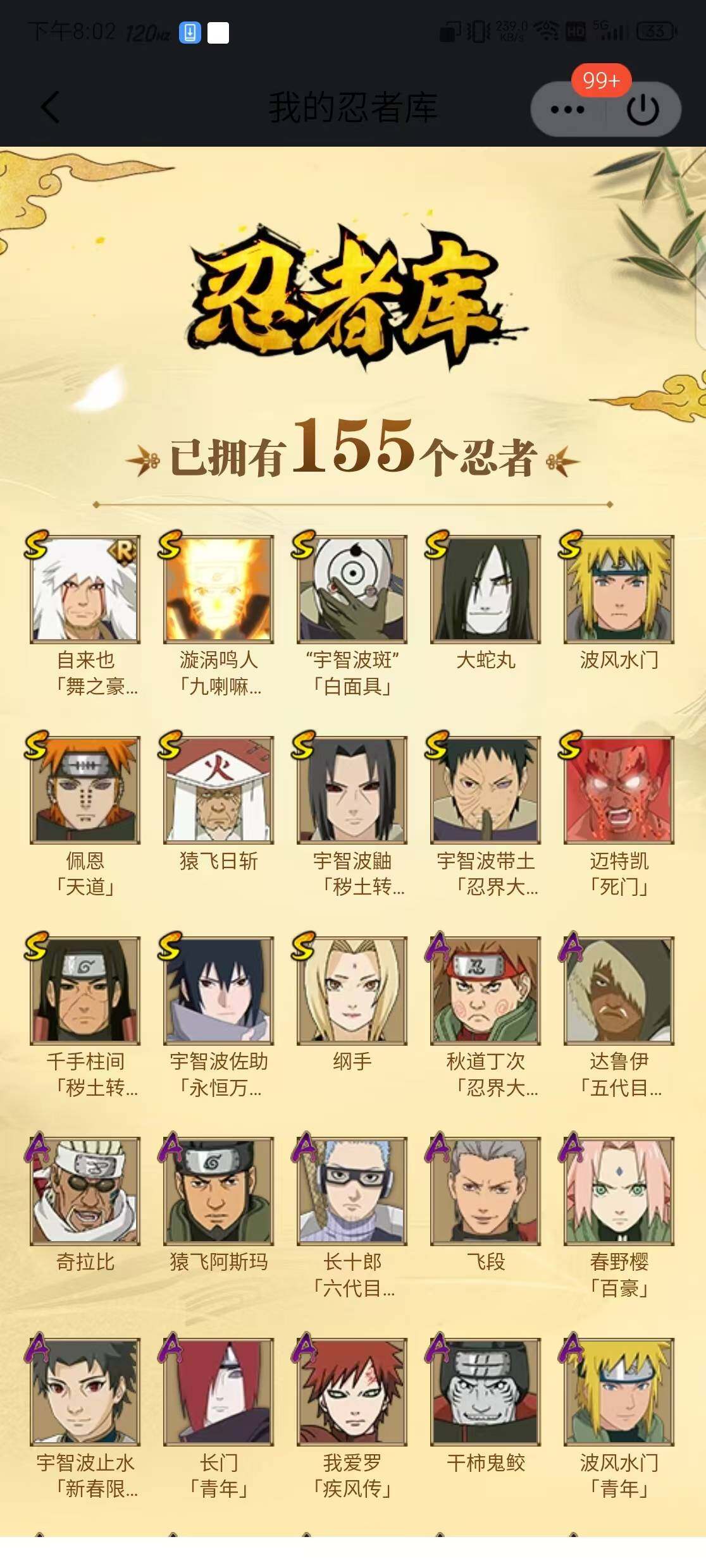Screen dimensions: 706x1568
Task: Open S-rank 波风水门 ninja tile
Action: point(619,589)
